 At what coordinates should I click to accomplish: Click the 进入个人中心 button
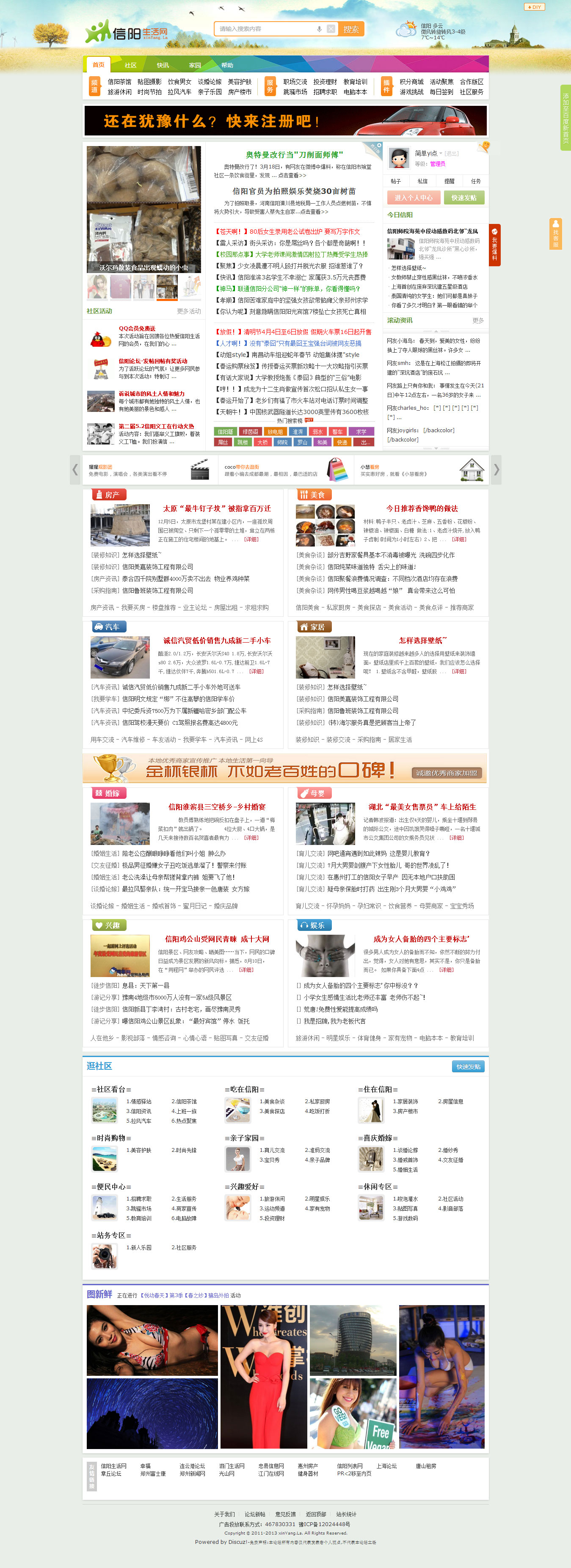tap(415, 198)
